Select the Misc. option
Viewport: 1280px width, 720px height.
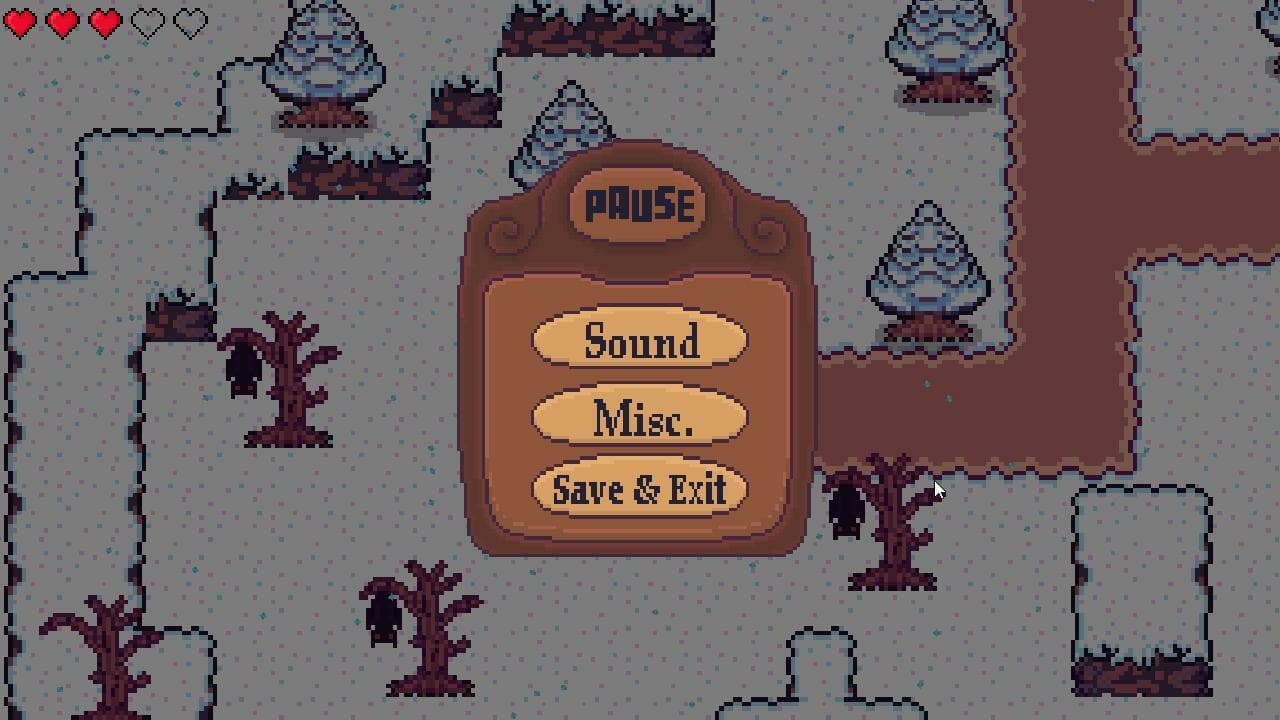tap(640, 417)
